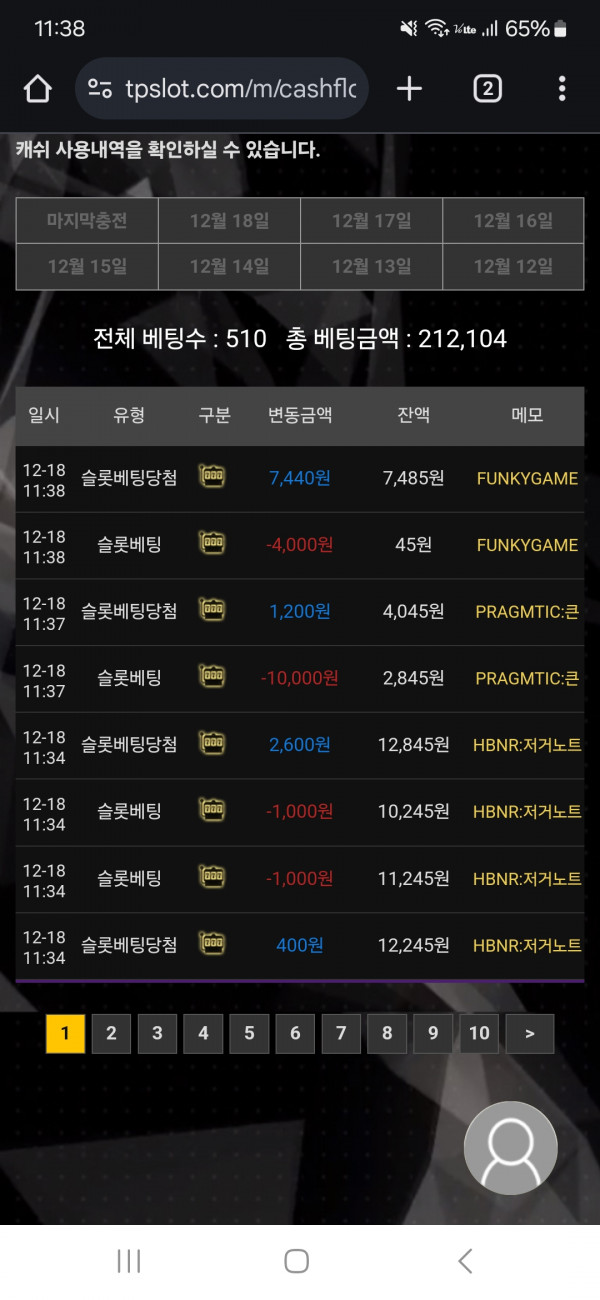Show history for 12월 13일
This screenshot has height=1300, width=600.
[371, 266]
